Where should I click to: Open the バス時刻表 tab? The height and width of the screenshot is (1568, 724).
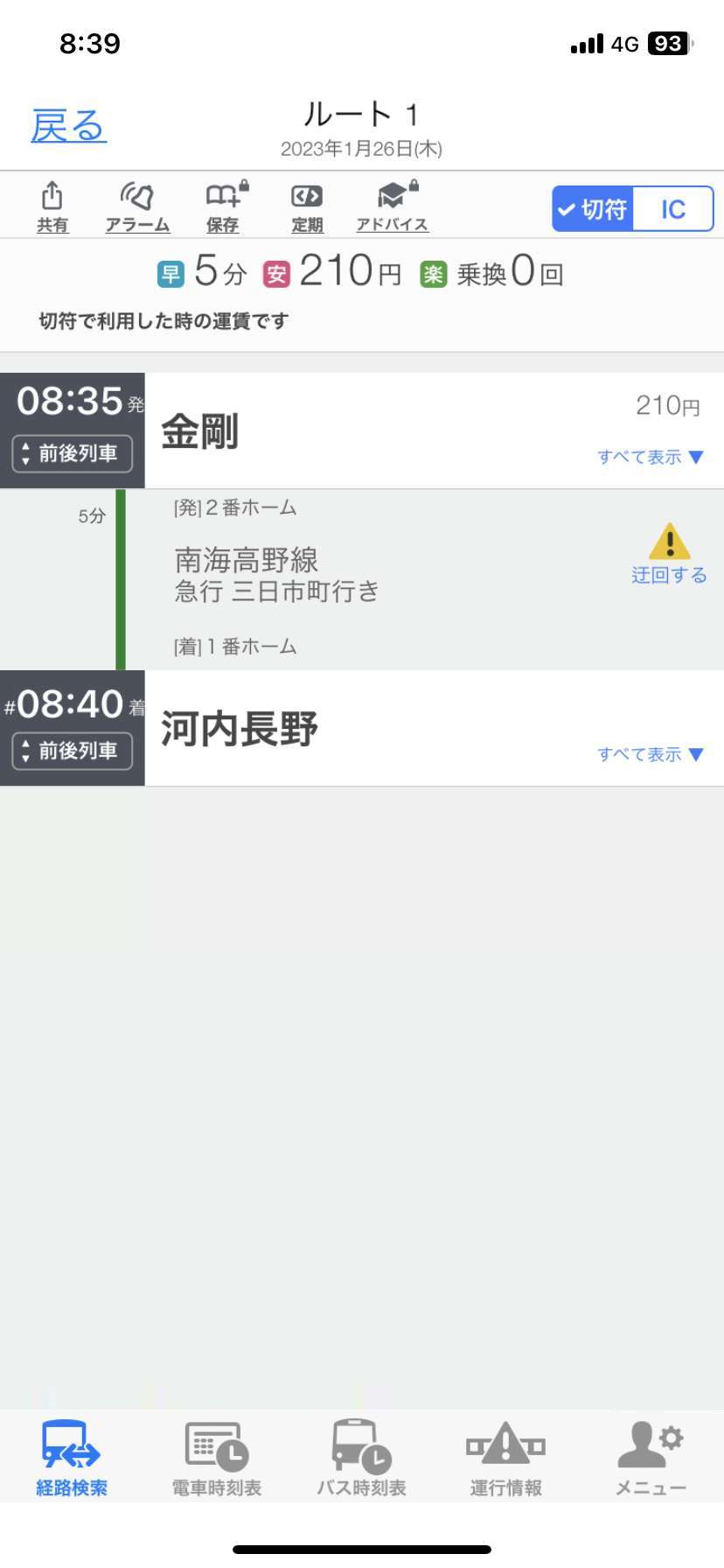coord(361,1458)
